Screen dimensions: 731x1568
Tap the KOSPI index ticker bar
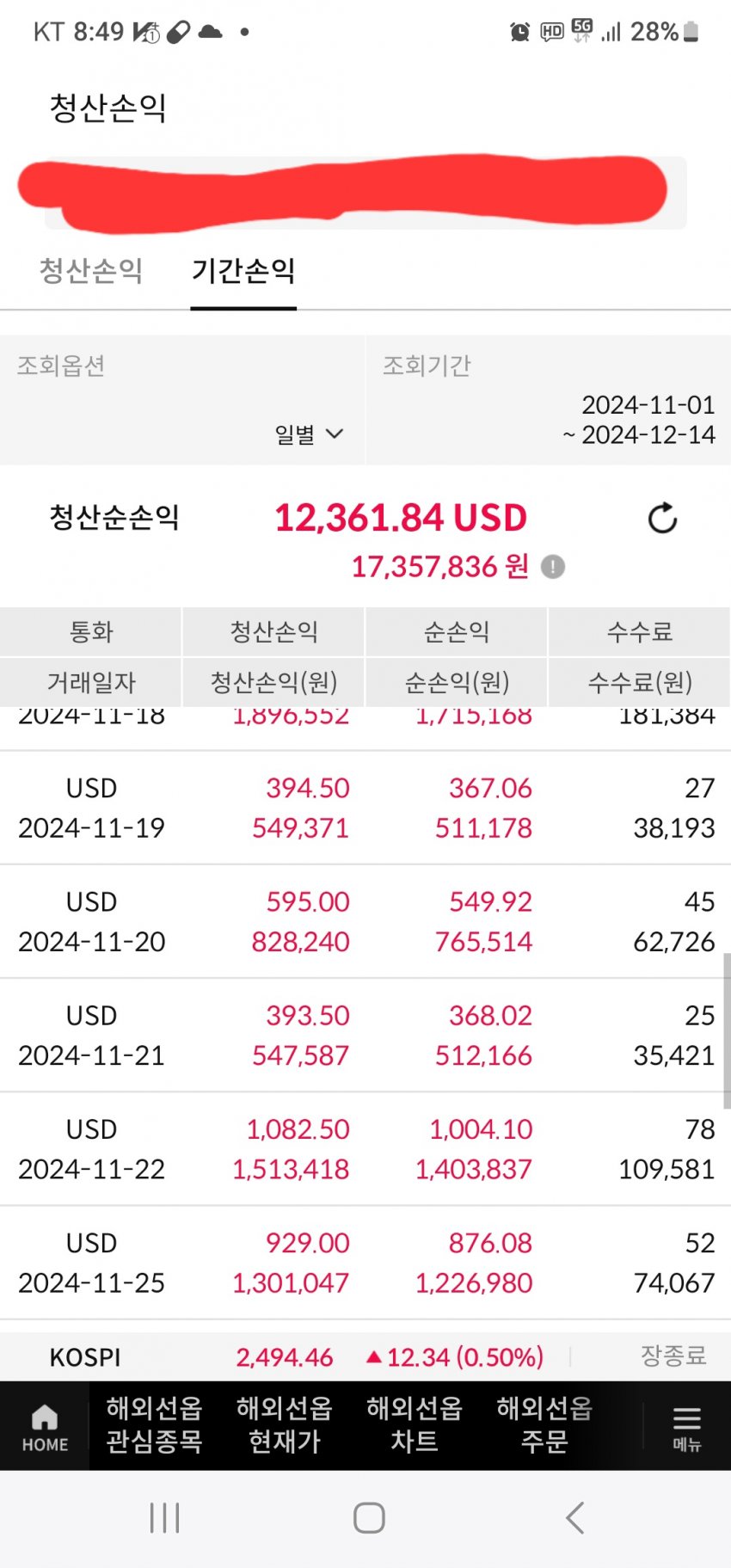(365, 1357)
